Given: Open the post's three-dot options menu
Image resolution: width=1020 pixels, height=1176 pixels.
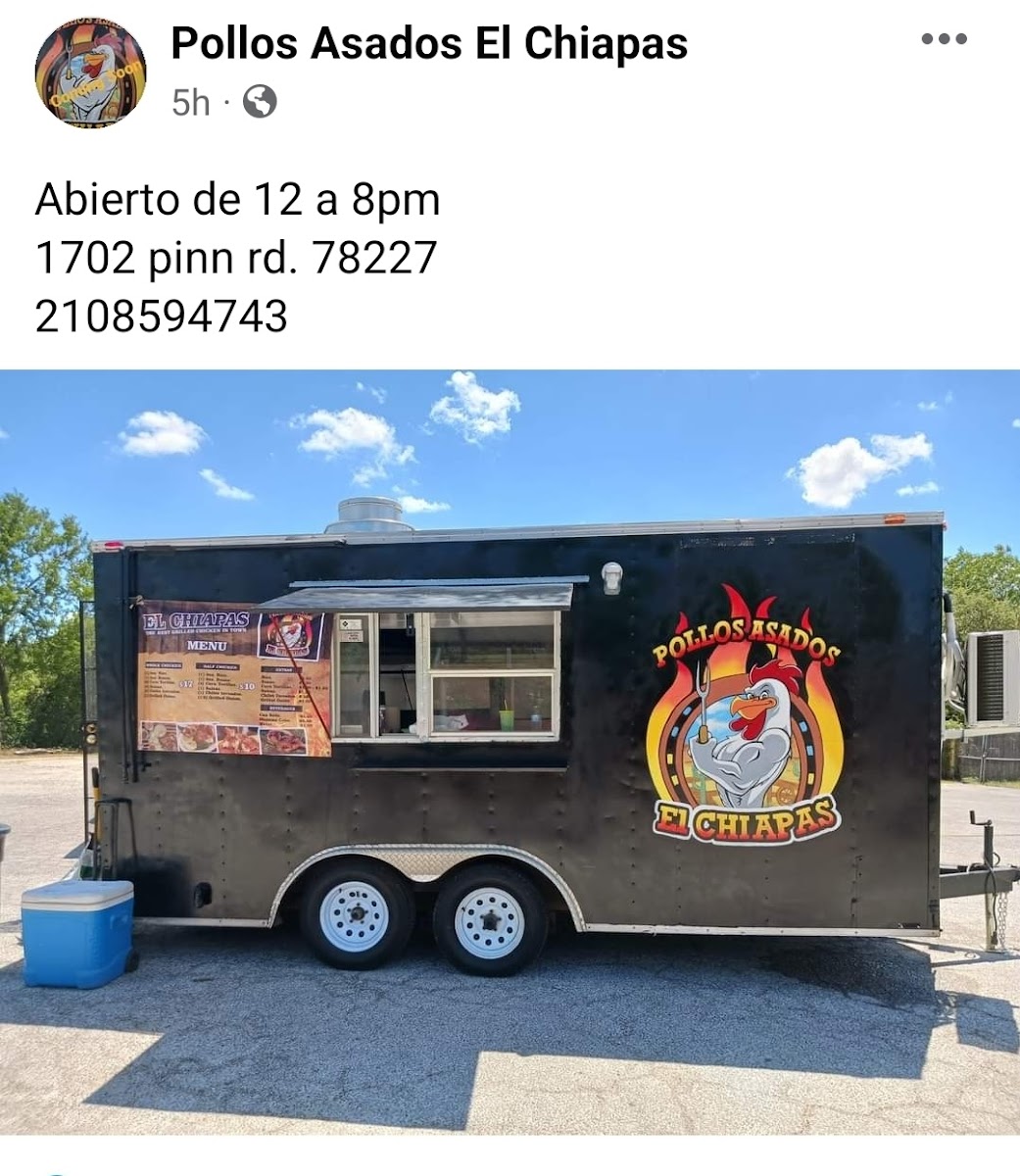Looking at the screenshot, I should pyautogui.click(x=945, y=40).
